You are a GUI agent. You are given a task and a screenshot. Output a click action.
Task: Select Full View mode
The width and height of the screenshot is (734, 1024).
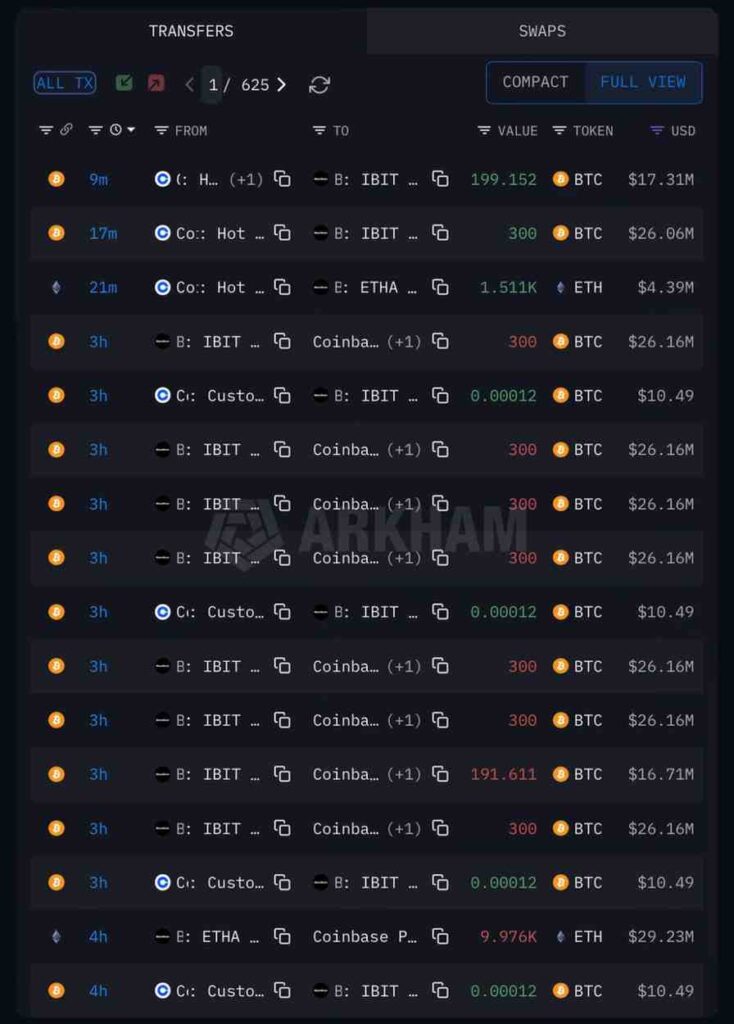[x=643, y=82]
